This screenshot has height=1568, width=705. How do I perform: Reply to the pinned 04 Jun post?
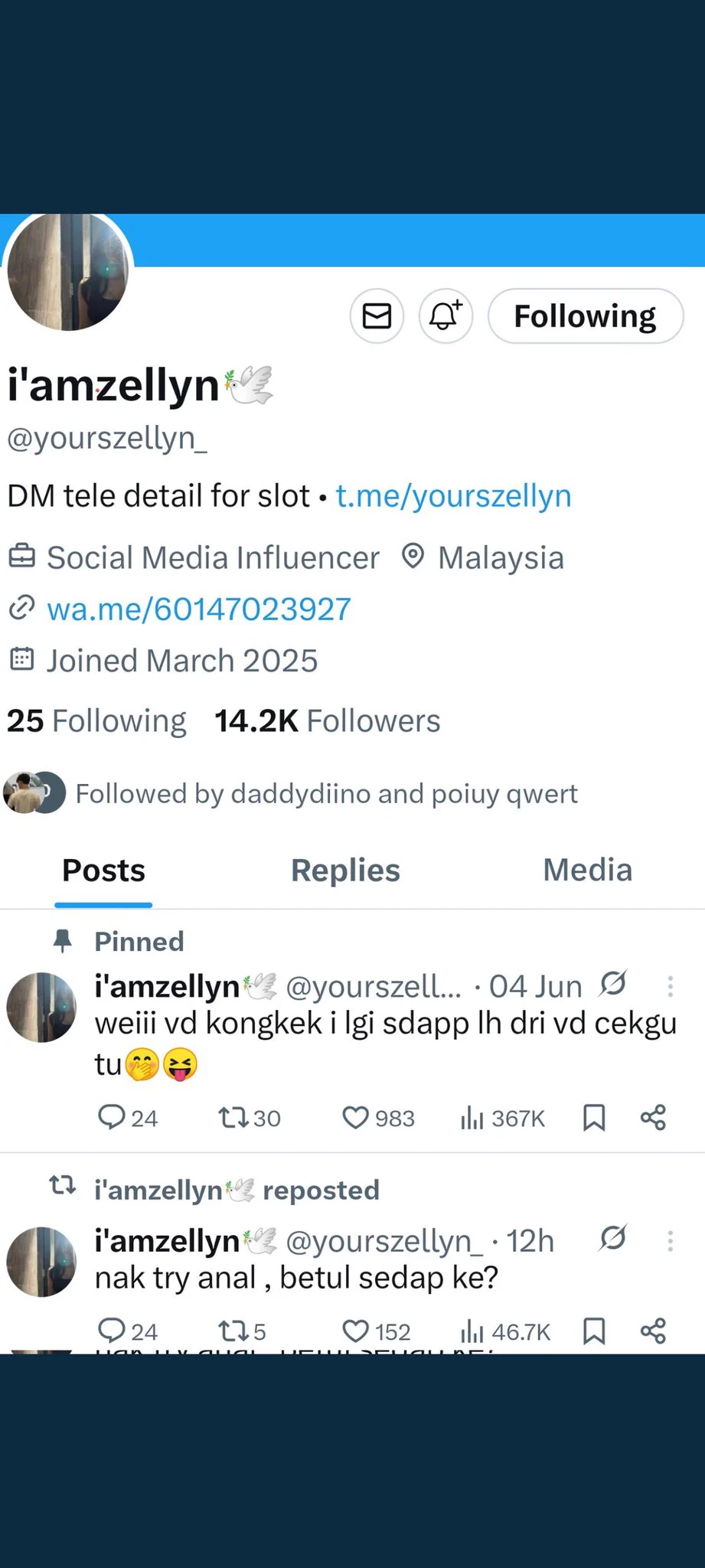pos(112,1119)
